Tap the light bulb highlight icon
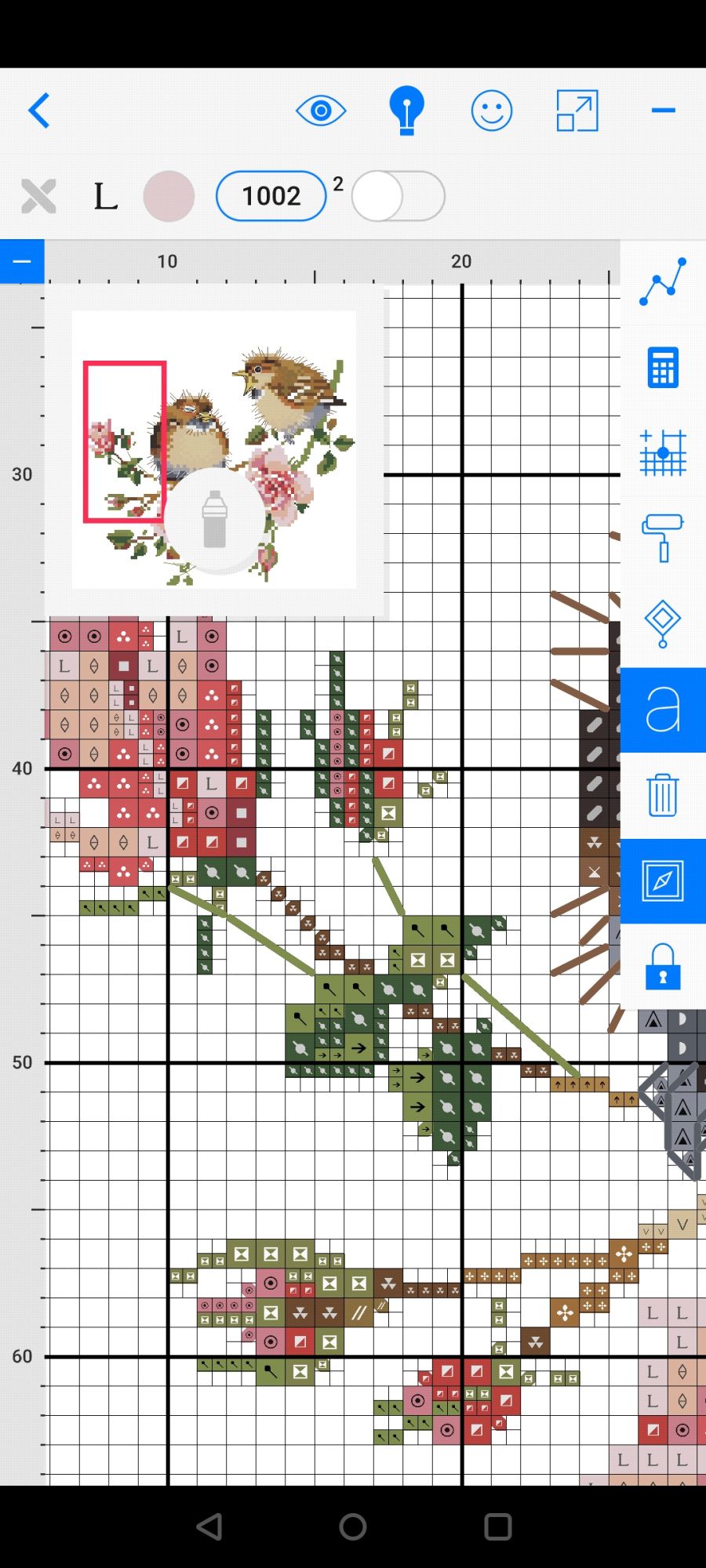 click(x=406, y=111)
